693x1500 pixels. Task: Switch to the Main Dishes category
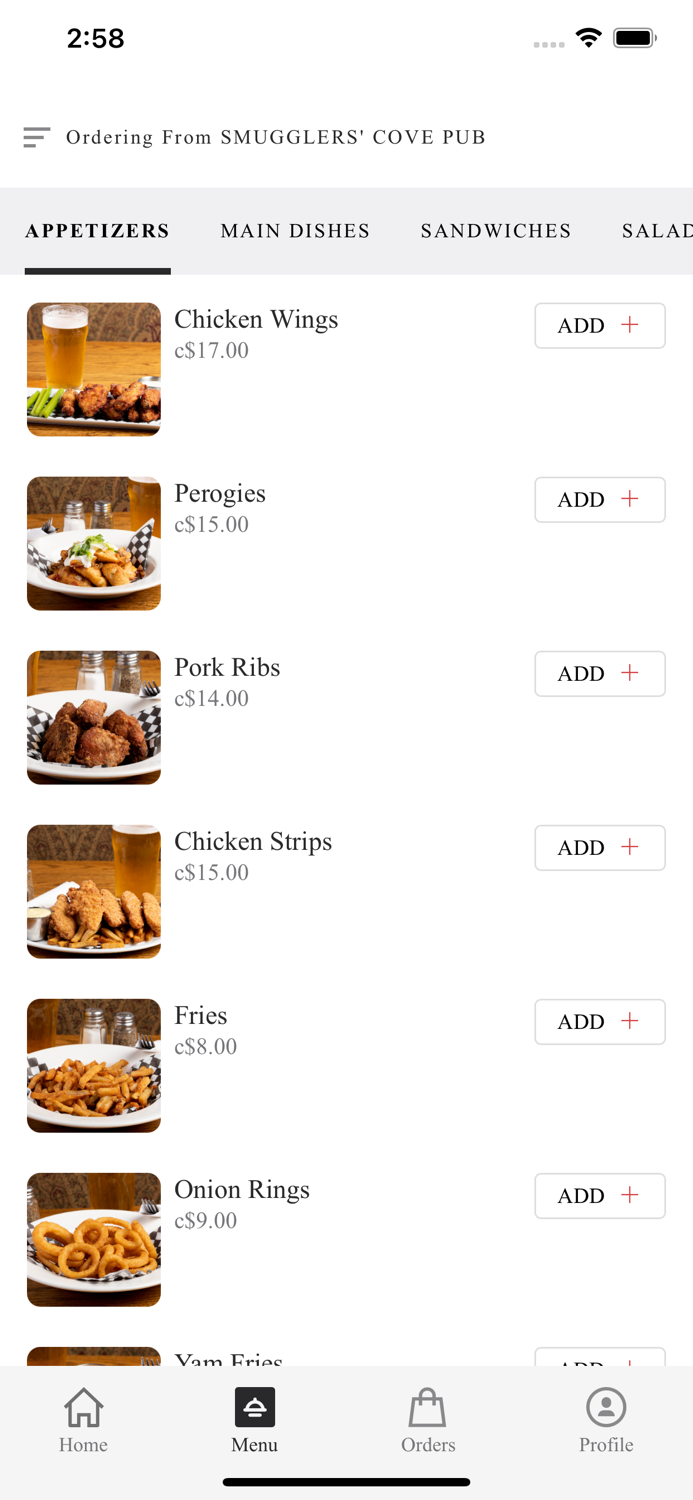(295, 231)
